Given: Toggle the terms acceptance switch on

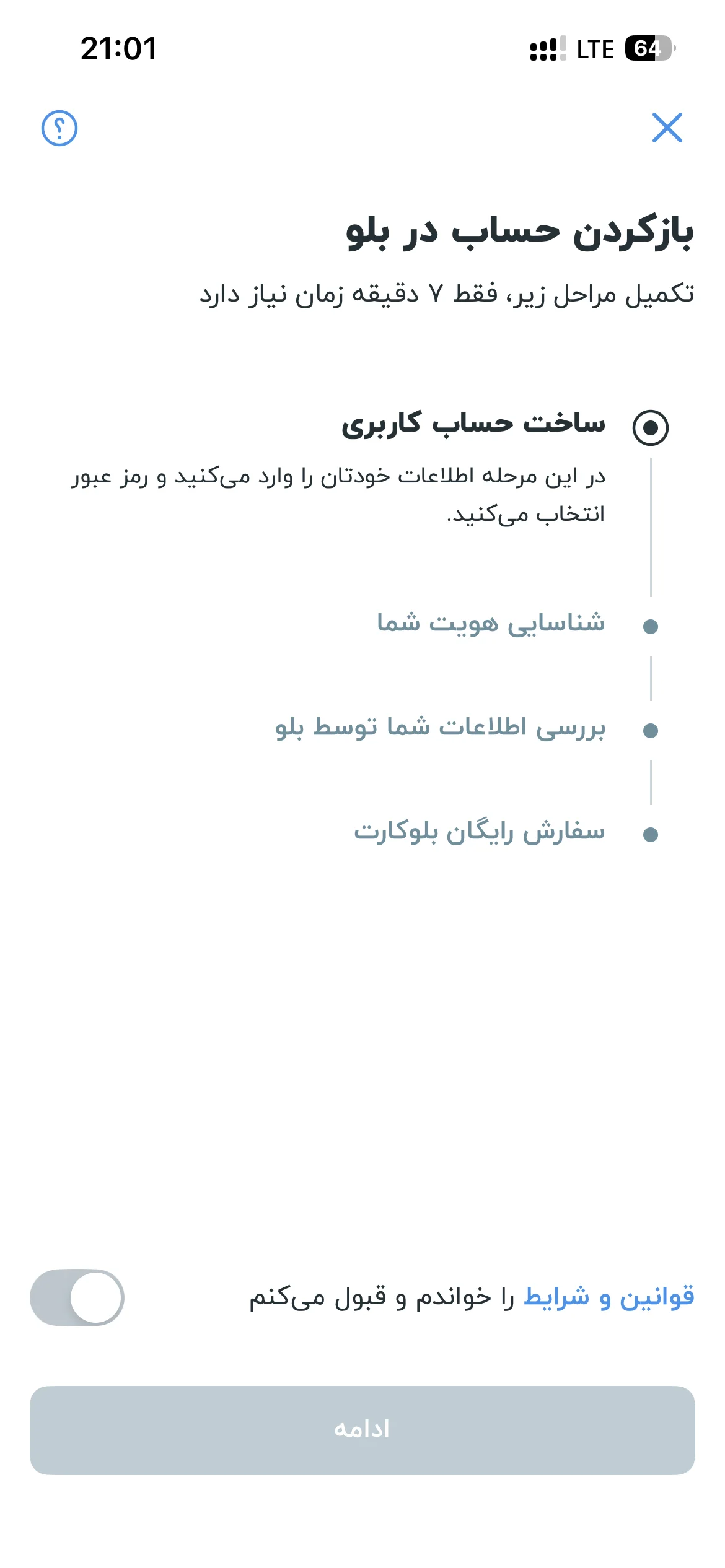Looking at the screenshot, I should 77,1297.
